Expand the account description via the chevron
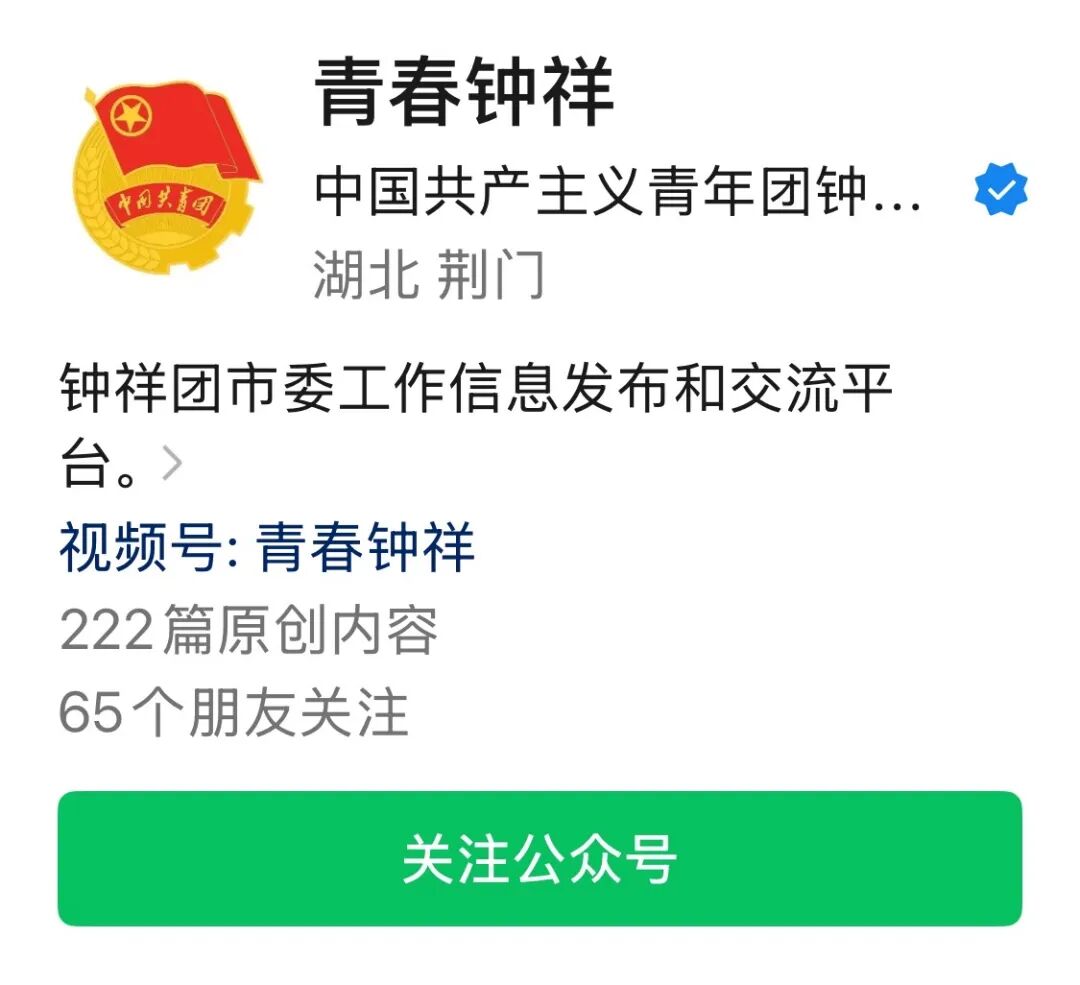 point(172,465)
